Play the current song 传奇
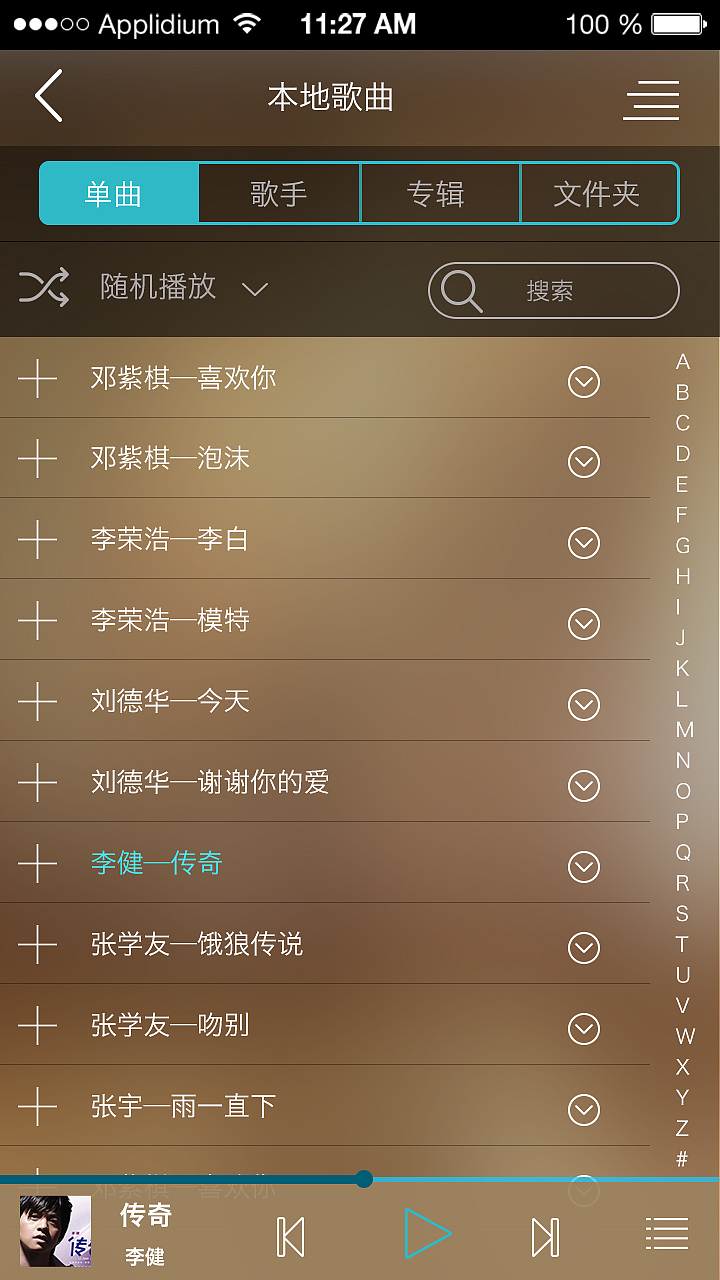The image size is (720, 1280). tap(428, 1233)
